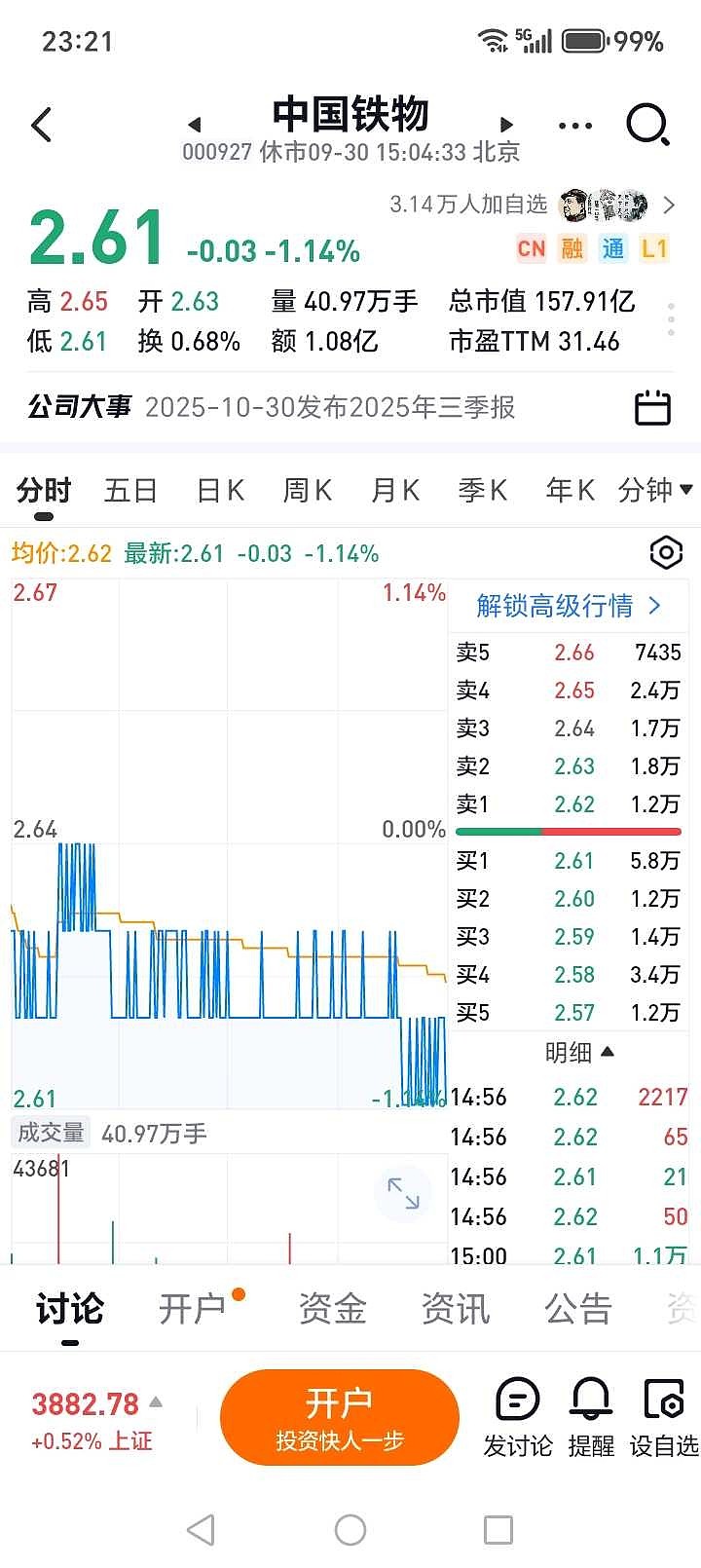
Task: Switch to the 资金 tab
Action: 332,1309
